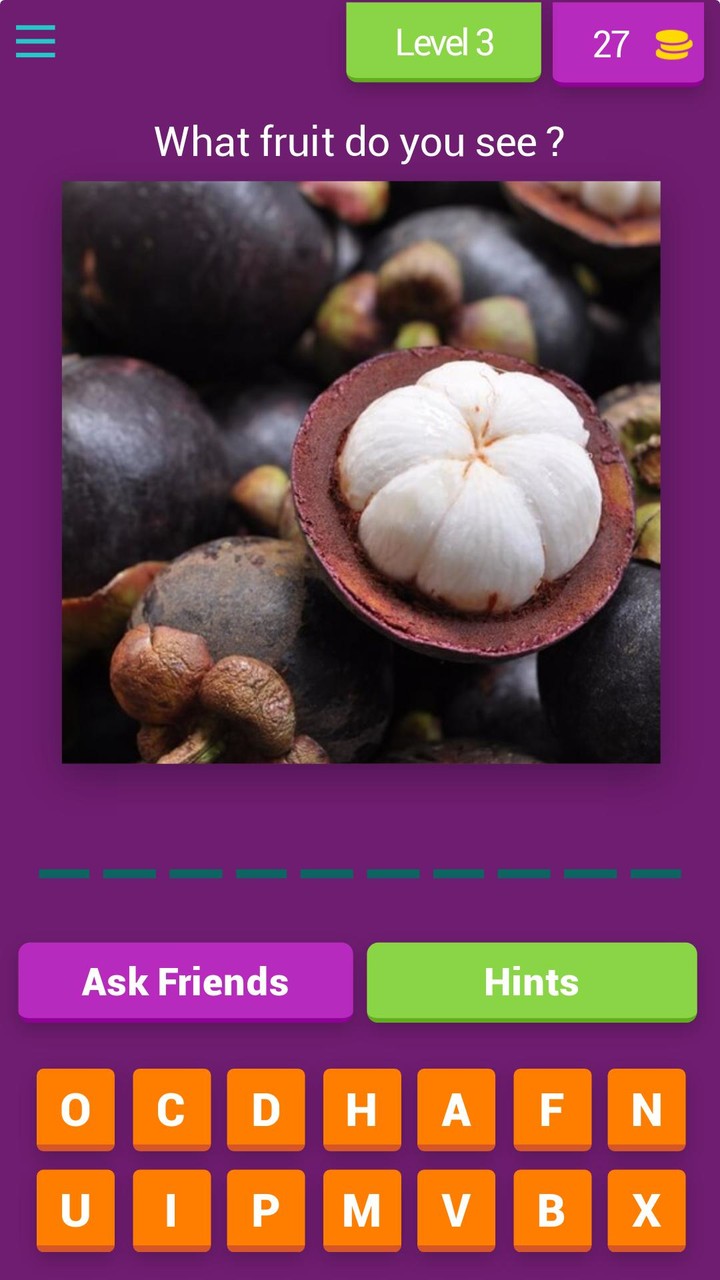Pick the letter P tile

pyautogui.click(x=266, y=1210)
